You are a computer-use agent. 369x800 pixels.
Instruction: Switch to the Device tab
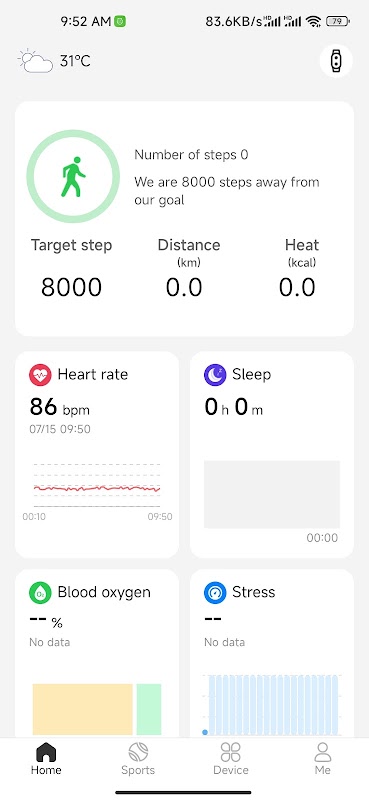click(231, 759)
